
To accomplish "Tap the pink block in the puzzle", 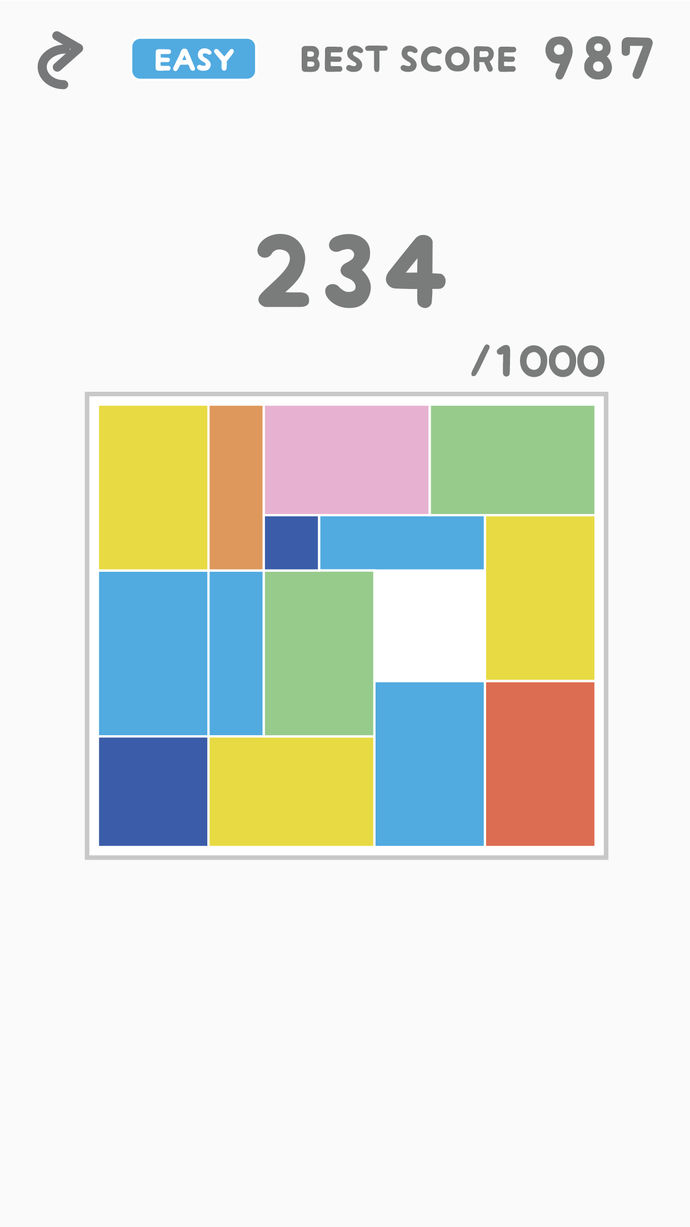I will pyautogui.click(x=346, y=459).
